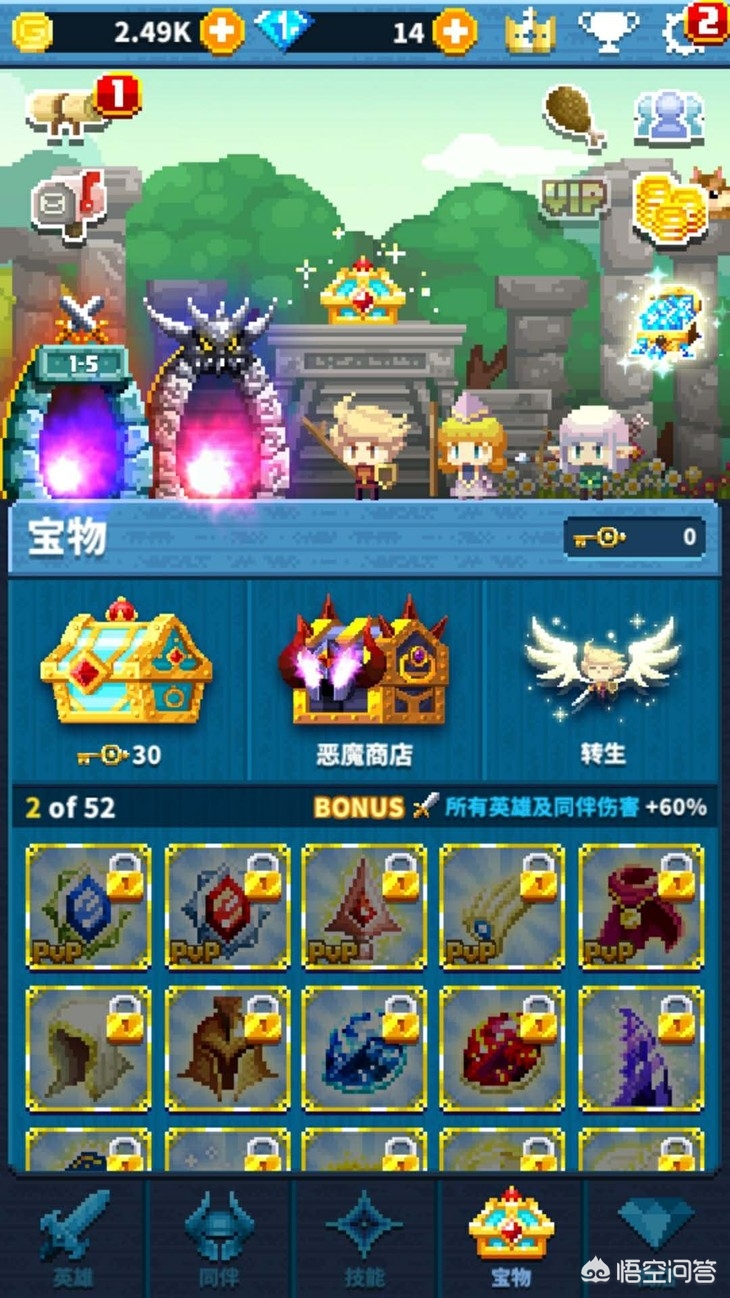
Task: Open the trophy achievements icon
Action: 609,30
